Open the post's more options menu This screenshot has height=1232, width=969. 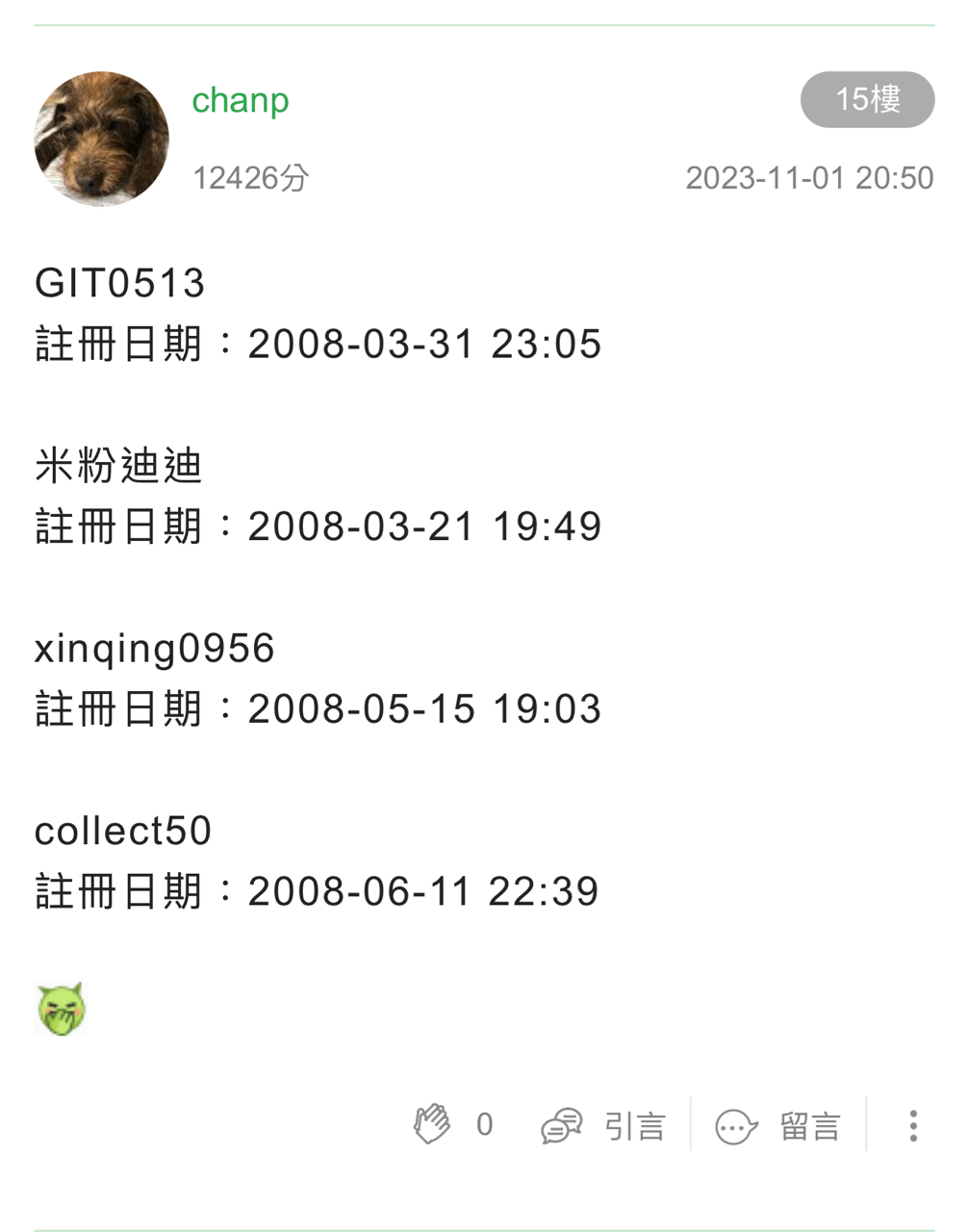click(912, 1125)
